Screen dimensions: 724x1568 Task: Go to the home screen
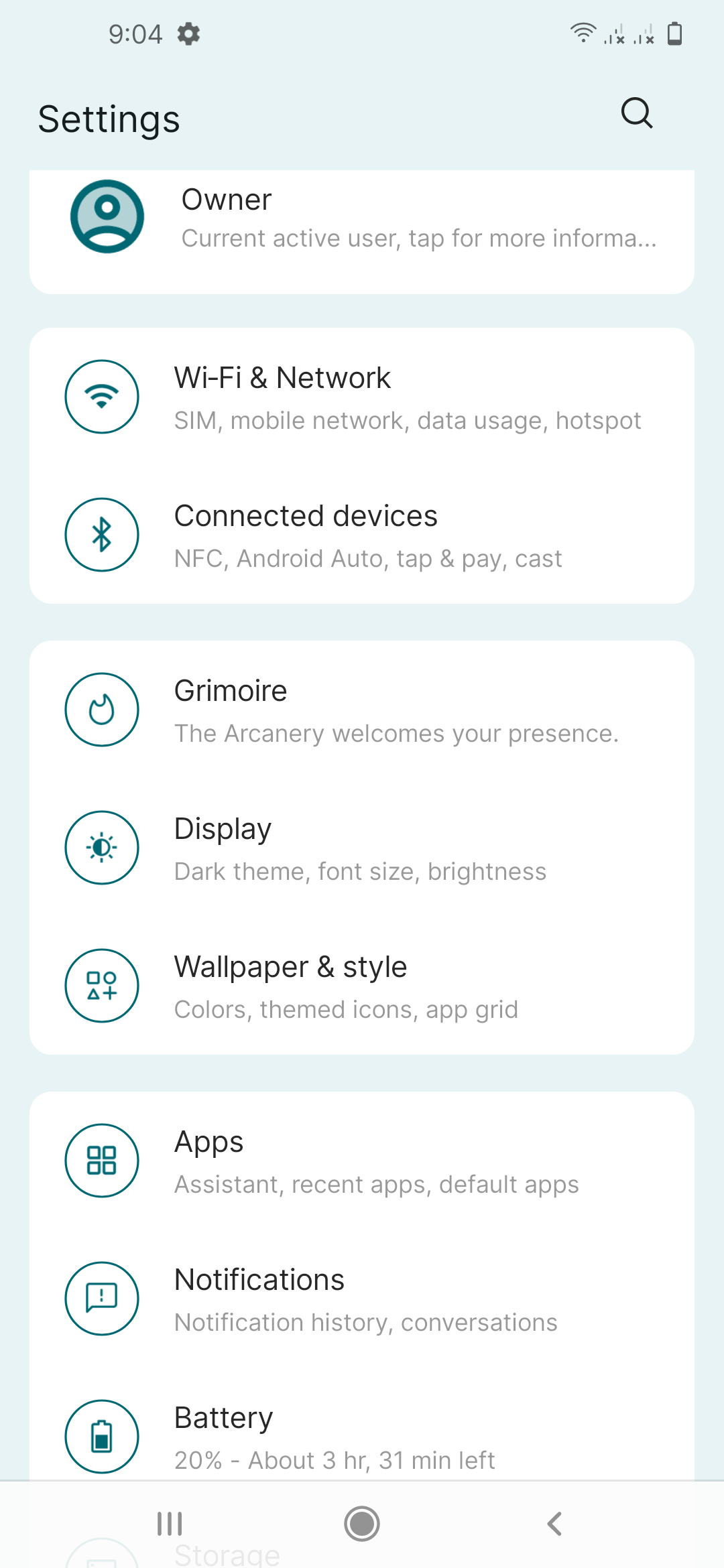point(362,1524)
